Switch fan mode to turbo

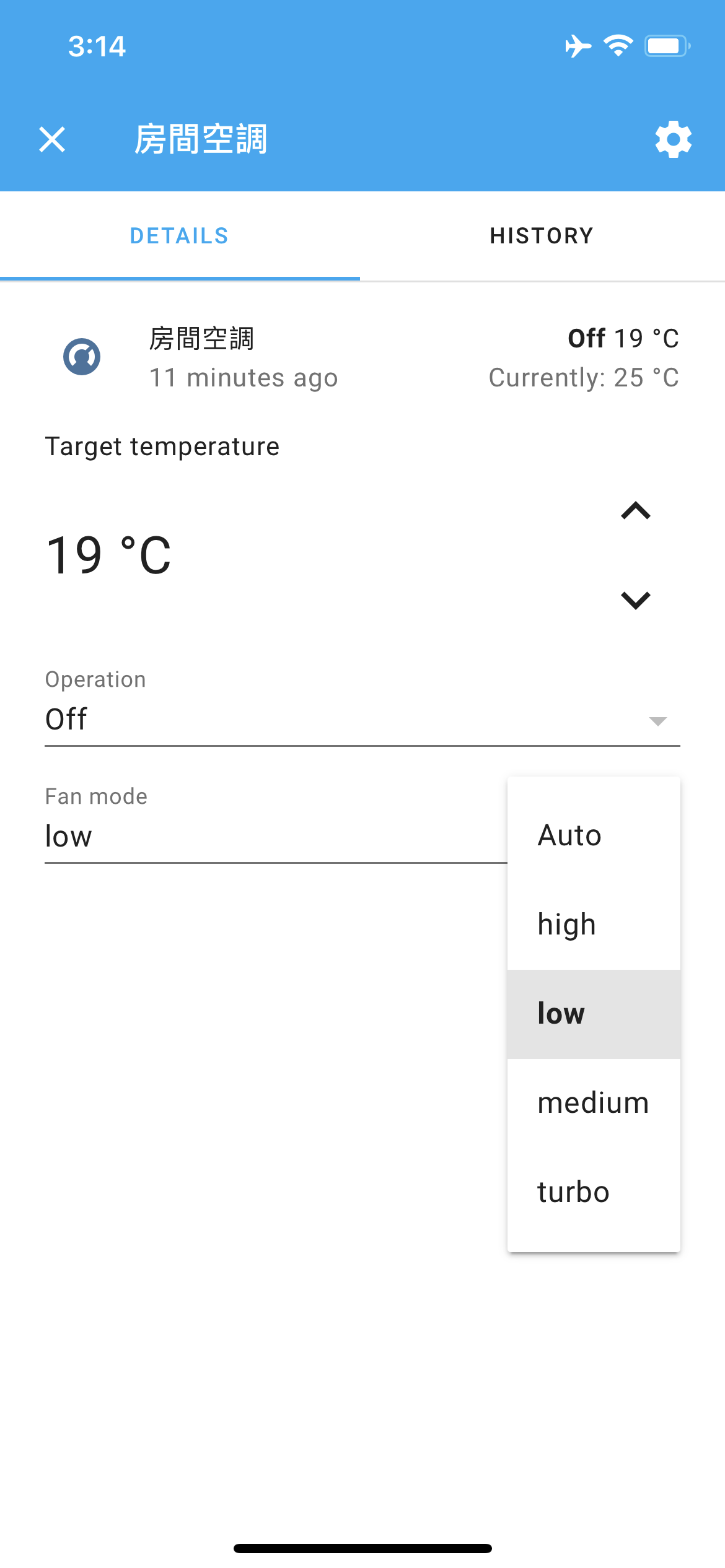[x=594, y=1192]
